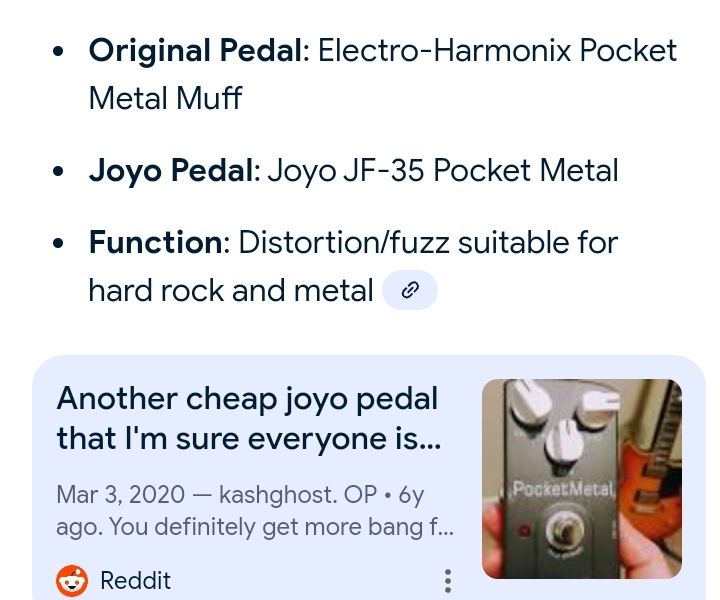This screenshot has width=720, height=600.
Task: Open the Reddit post about the cheap Joyo pedal
Action: pyautogui.click(x=248, y=418)
